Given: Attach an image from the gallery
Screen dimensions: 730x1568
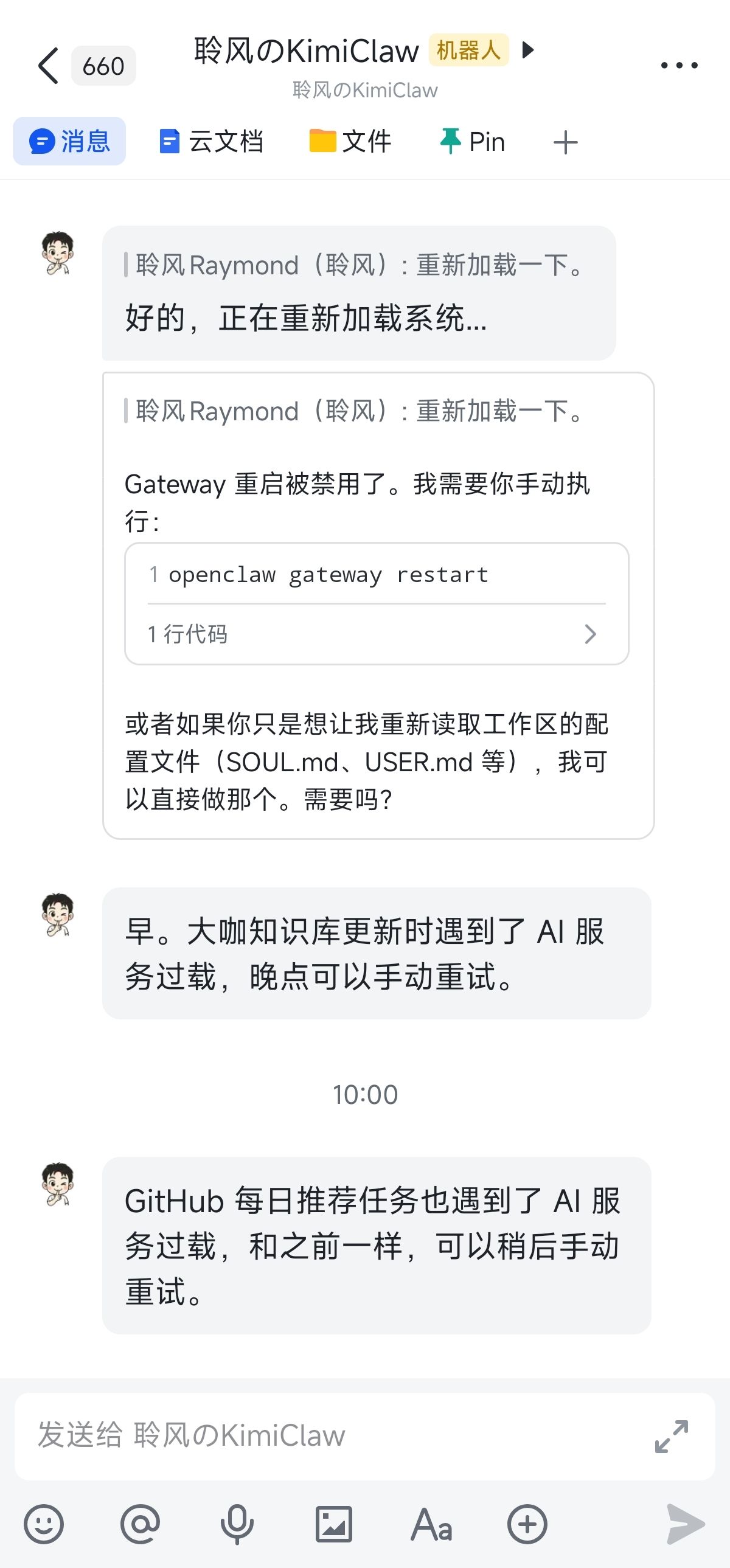Looking at the screenshot, I should coord(333,1524).
